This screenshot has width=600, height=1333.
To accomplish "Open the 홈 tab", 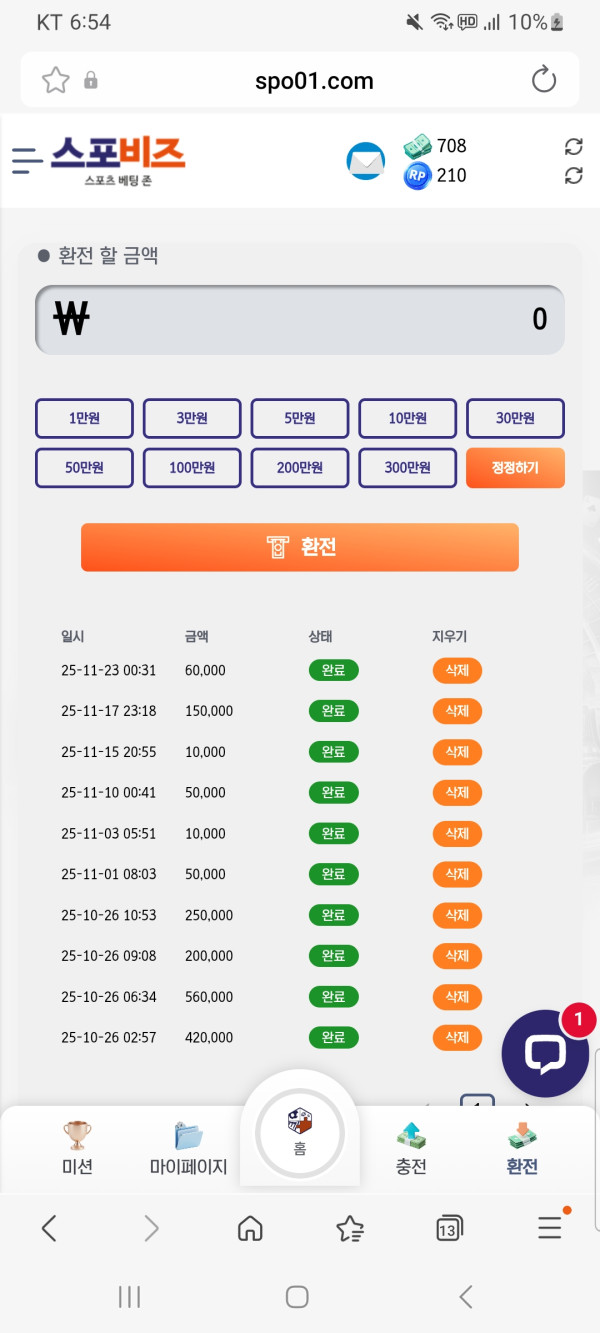I will 300,1131.
